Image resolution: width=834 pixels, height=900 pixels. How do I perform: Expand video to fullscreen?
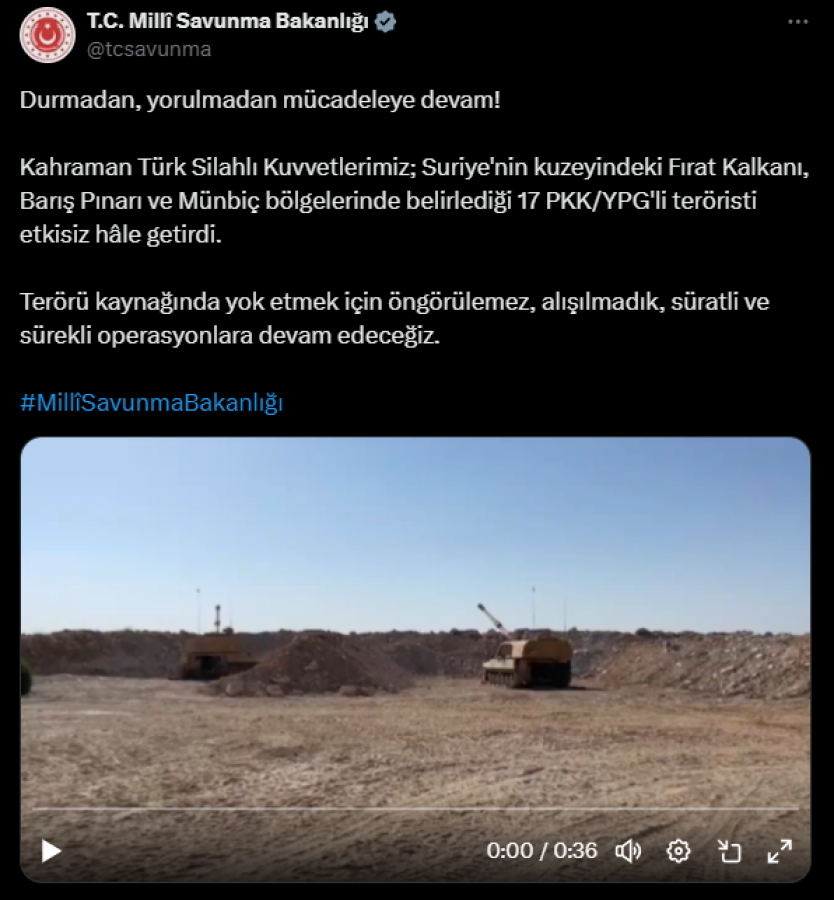coord(779,851)
